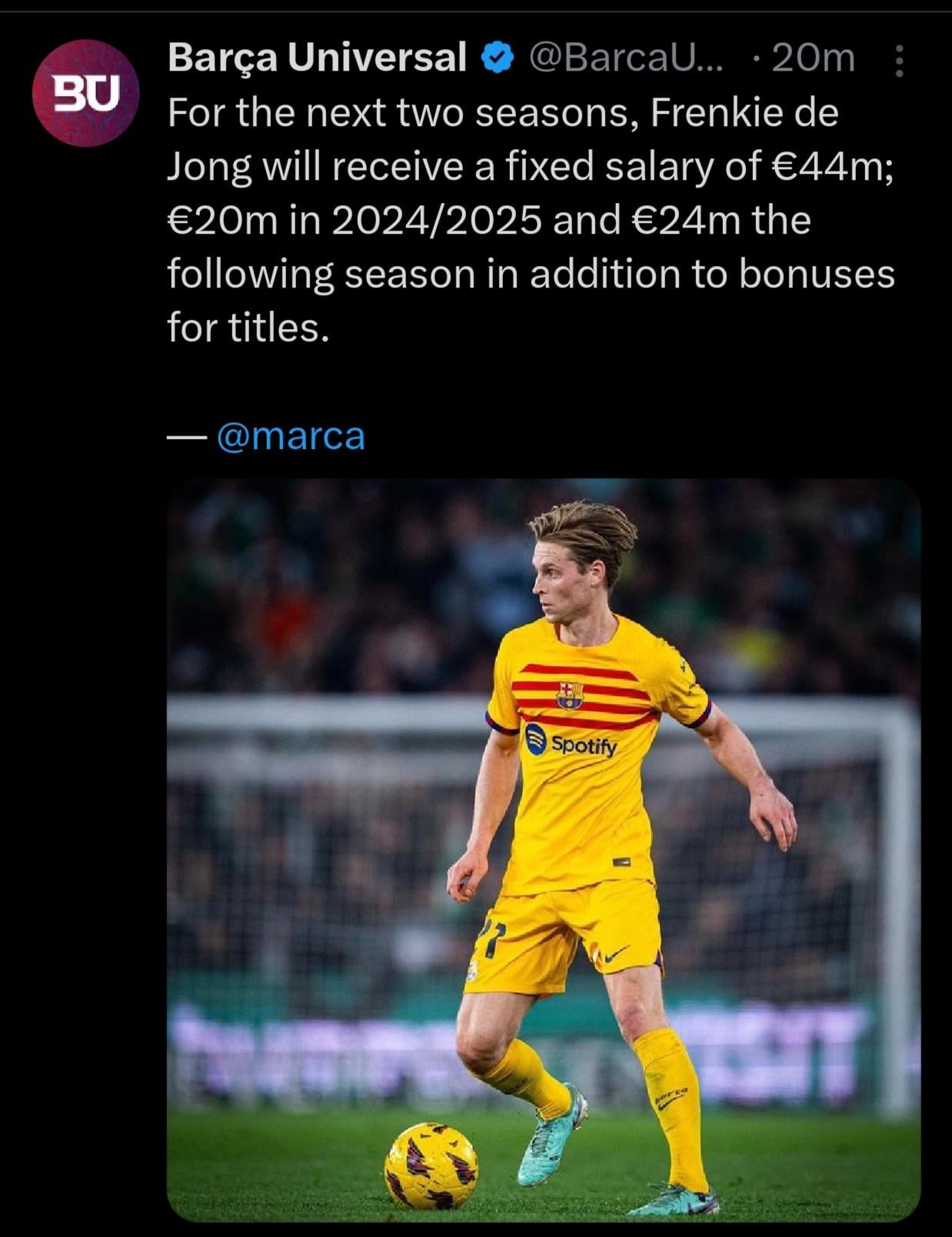This screenshot has height=1237, width=952.
Task: Tap the Barça Universal account name
Action: click(317, 58)
